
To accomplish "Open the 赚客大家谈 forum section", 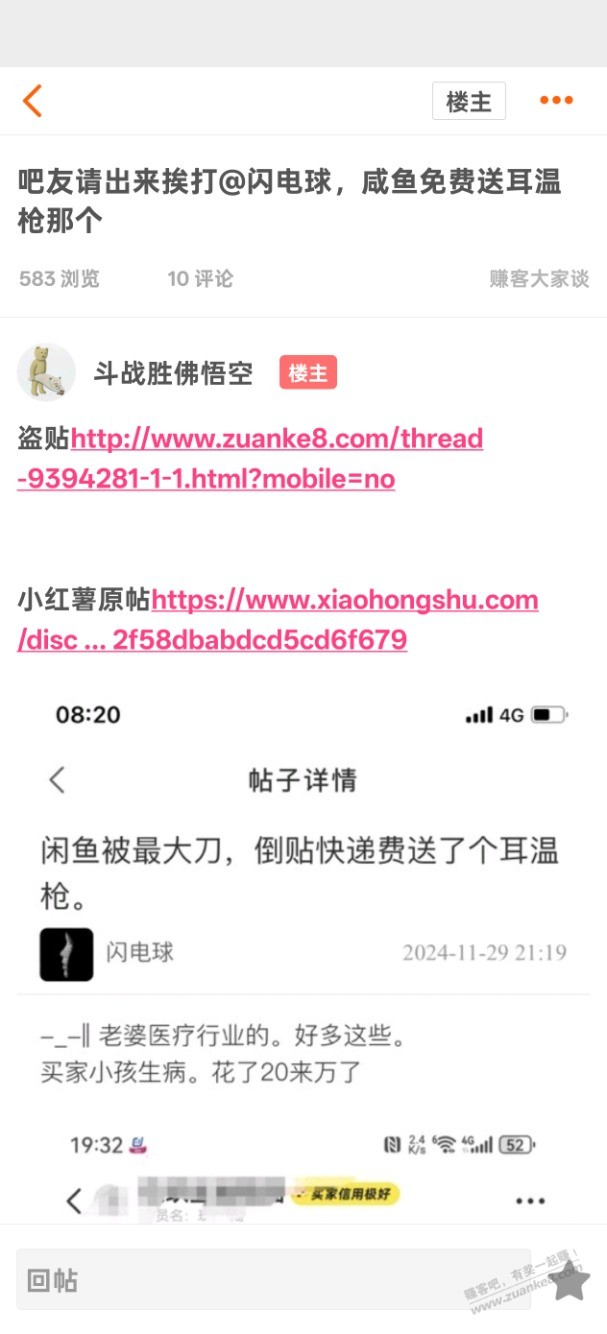I will click(539, 279).
